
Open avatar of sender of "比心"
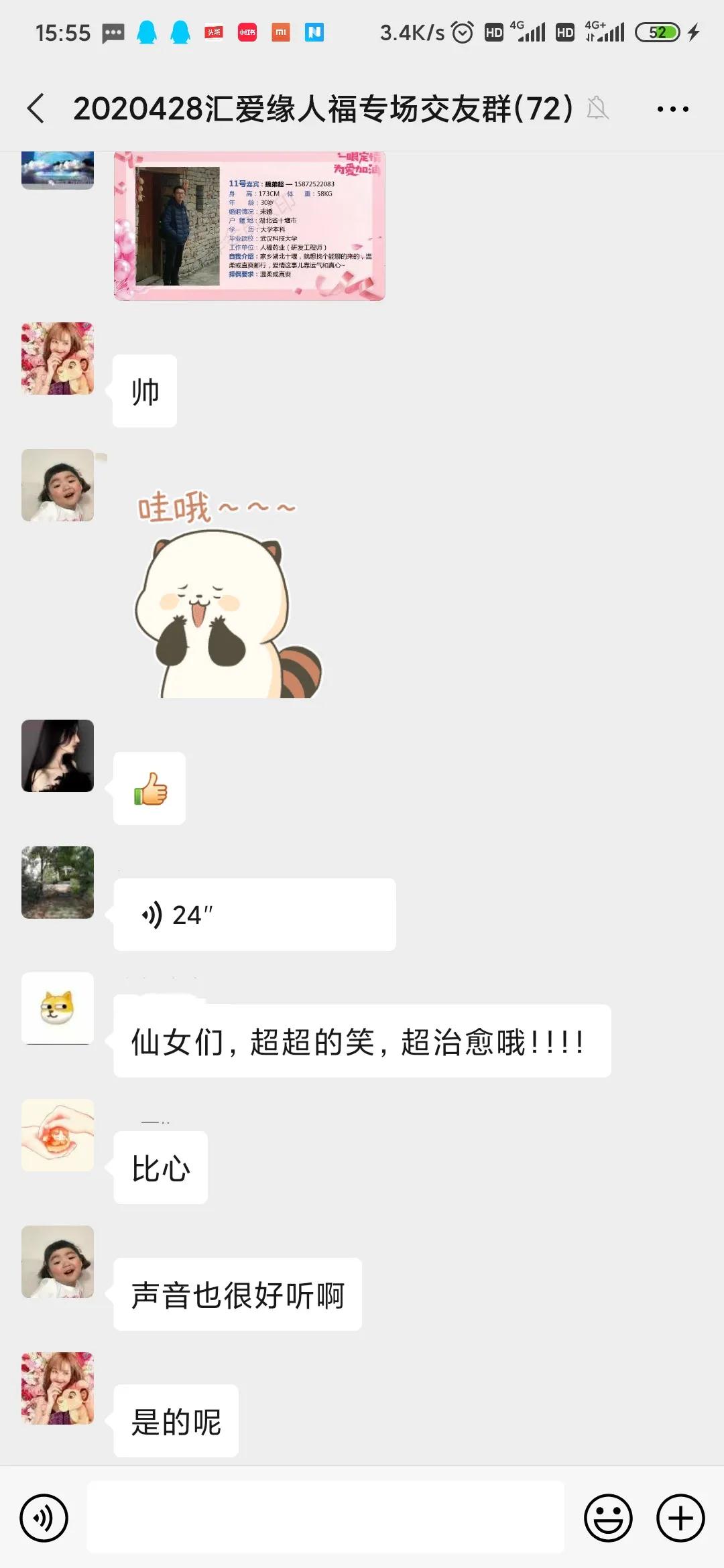(58, 1135)
